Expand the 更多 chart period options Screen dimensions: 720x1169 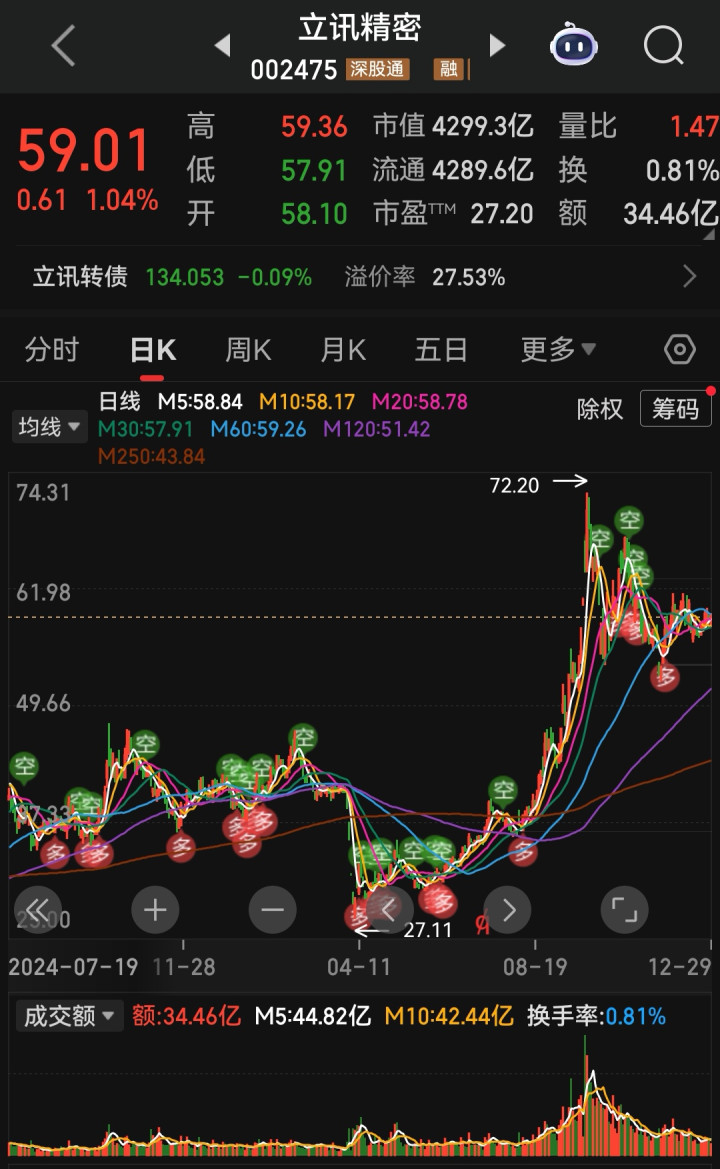coord(557,350)
